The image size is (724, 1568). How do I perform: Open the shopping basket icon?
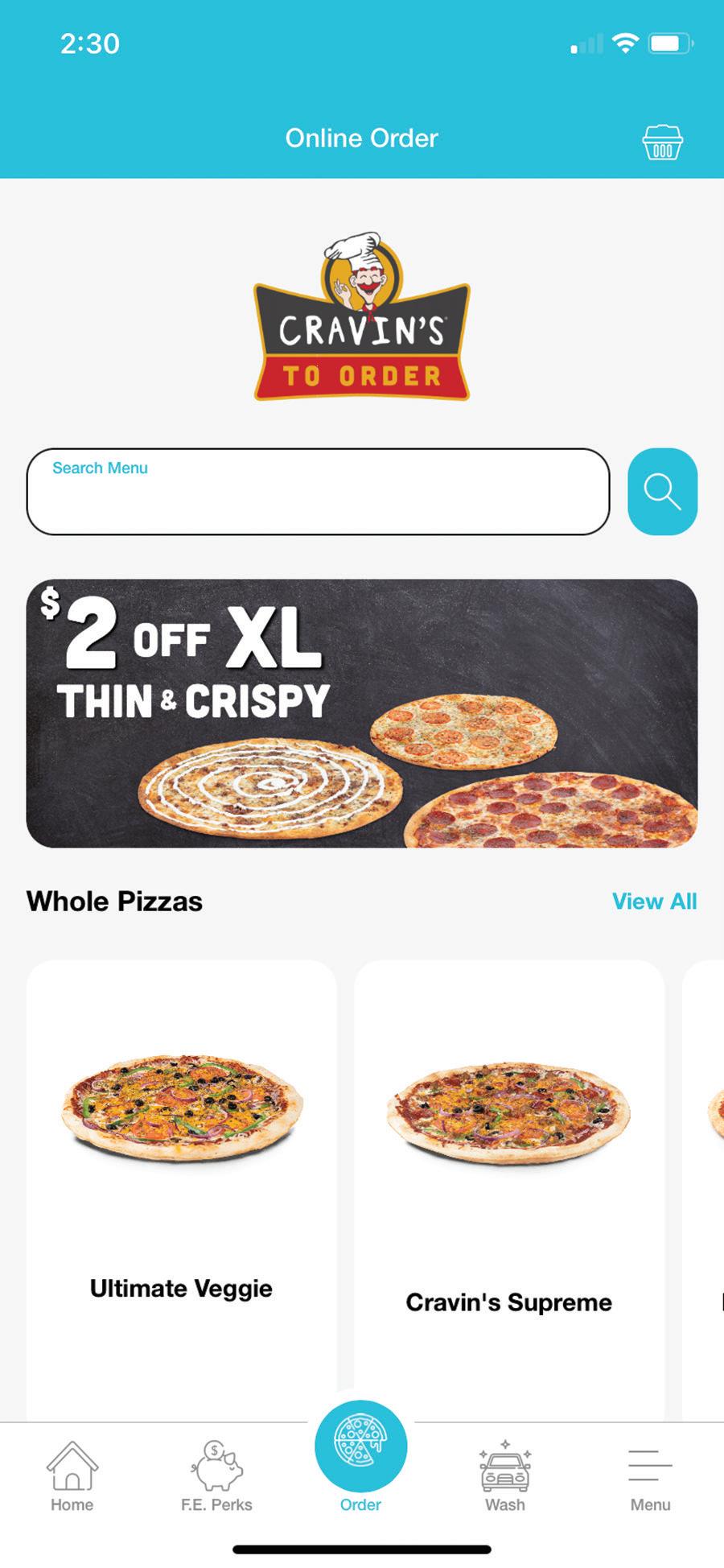tap(662, 142)
